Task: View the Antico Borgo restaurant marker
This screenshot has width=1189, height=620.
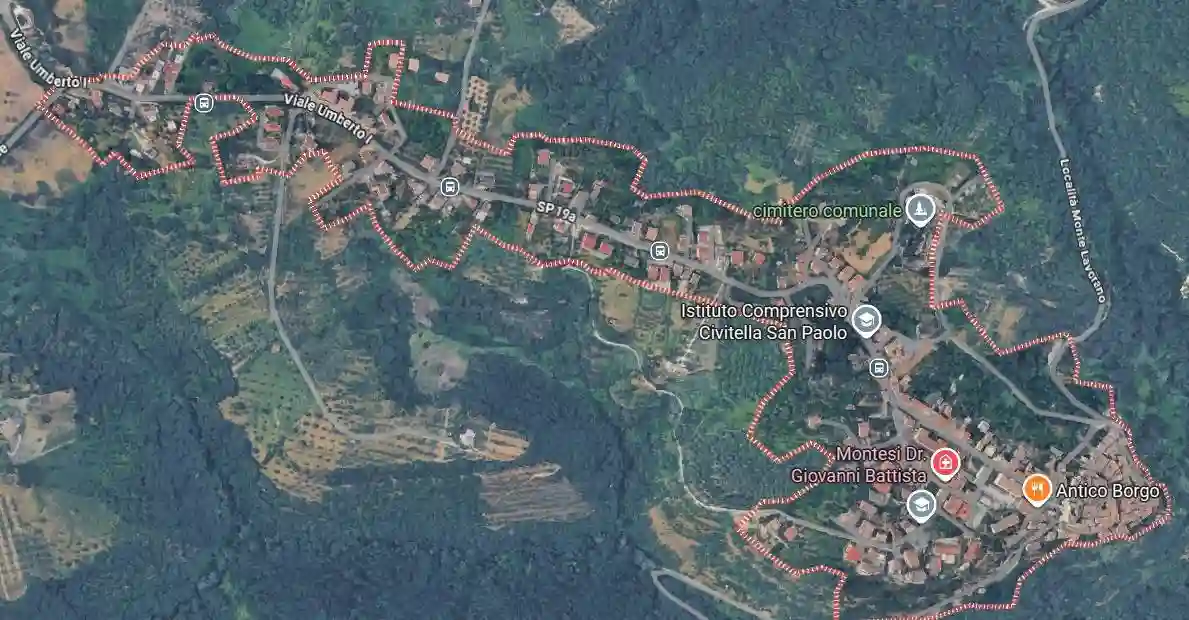Action: click(x=1037, y=489)
